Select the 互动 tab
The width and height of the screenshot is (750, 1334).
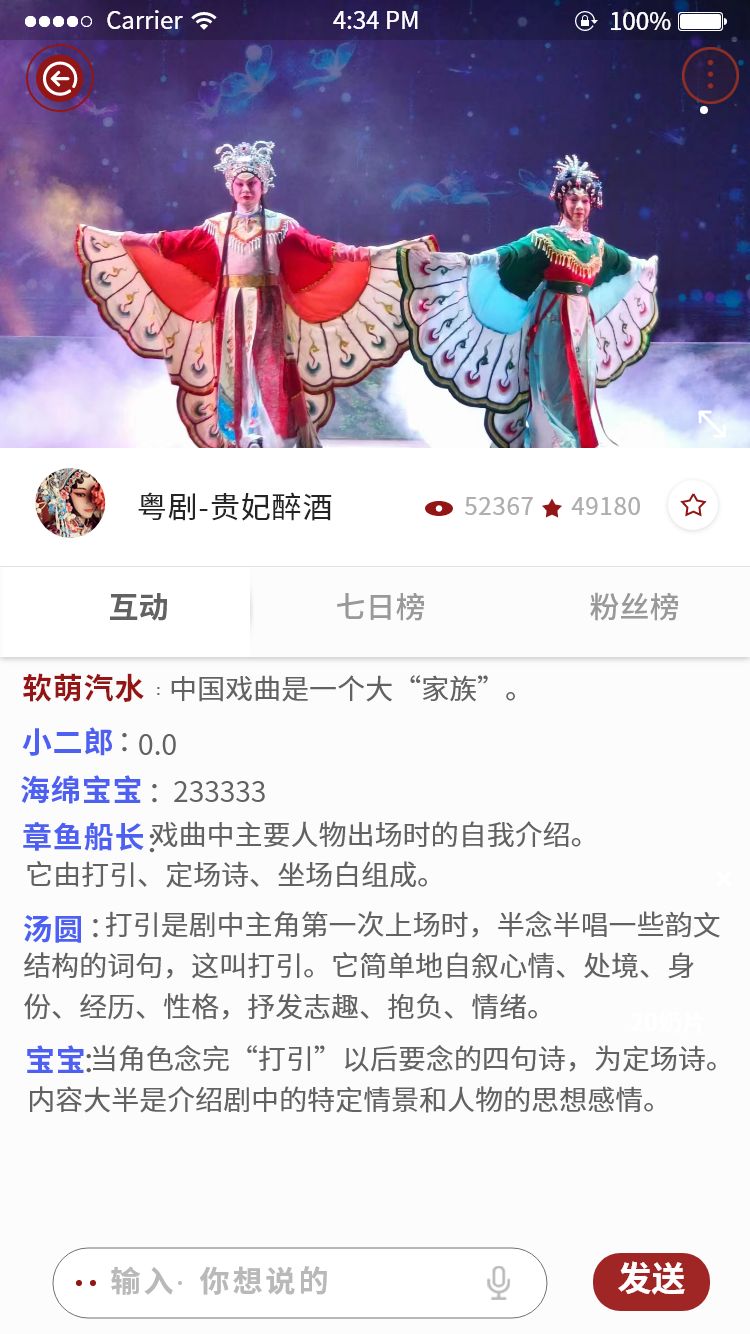point(138,607)
